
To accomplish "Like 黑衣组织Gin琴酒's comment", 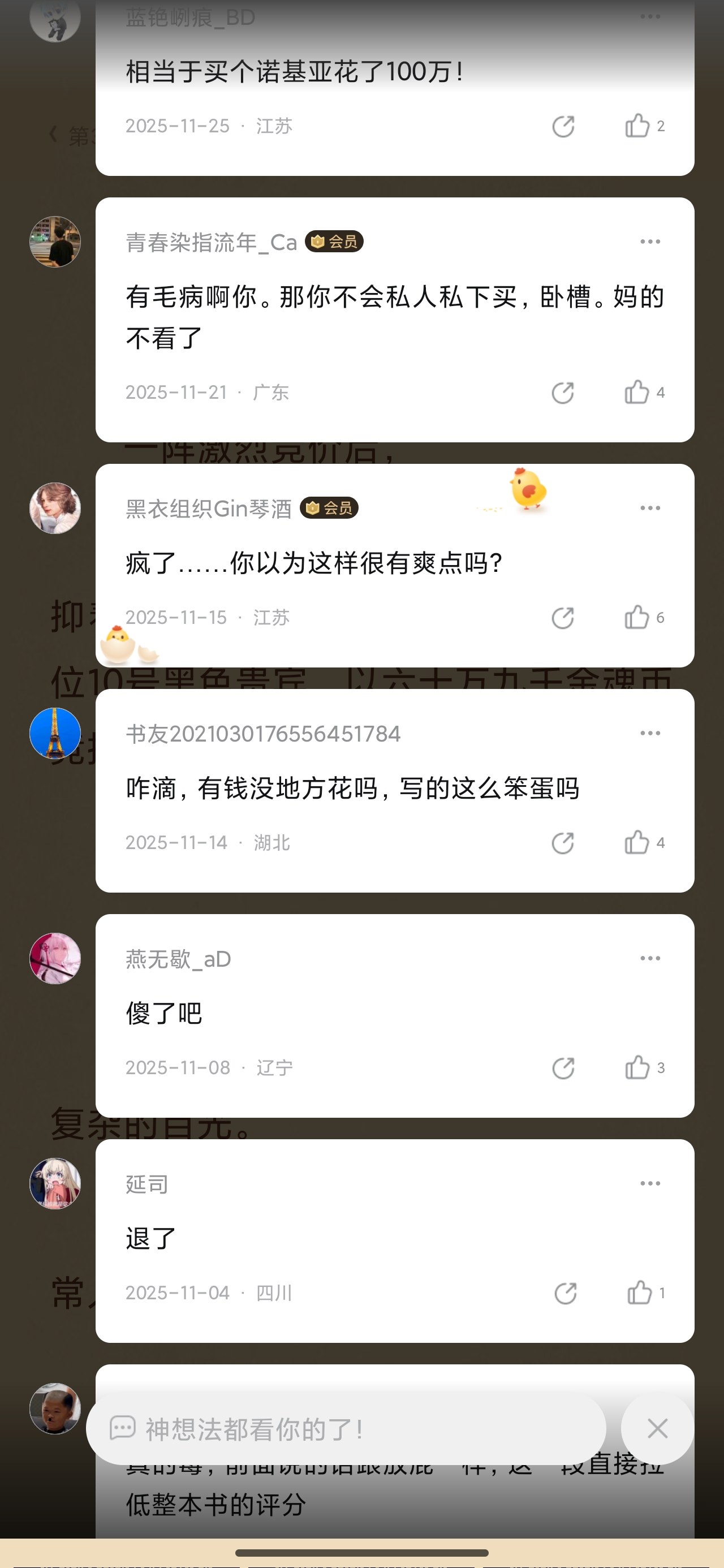I will point(637,618).
